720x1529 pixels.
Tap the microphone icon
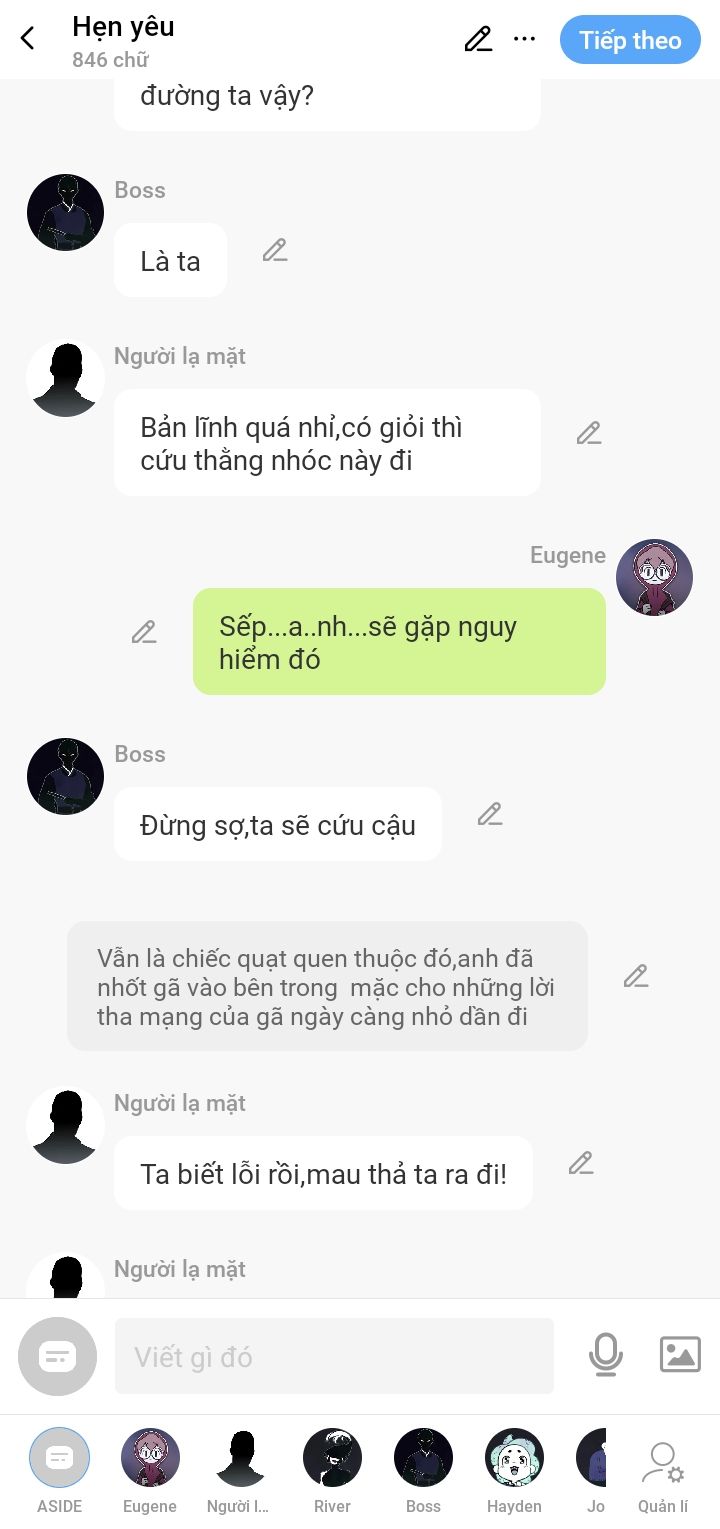tap(605, 1355)
